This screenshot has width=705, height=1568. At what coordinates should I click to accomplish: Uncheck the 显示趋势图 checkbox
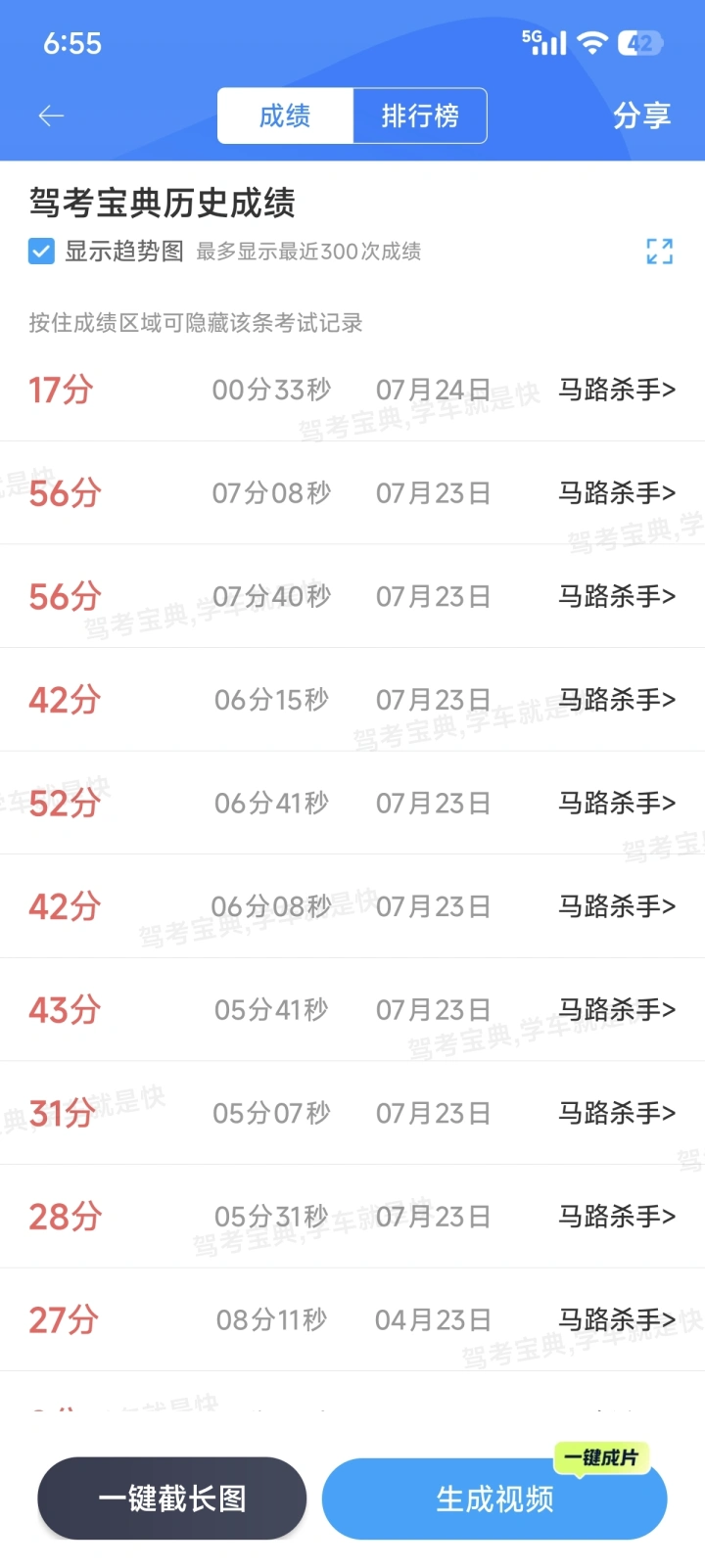click(41, 252)
